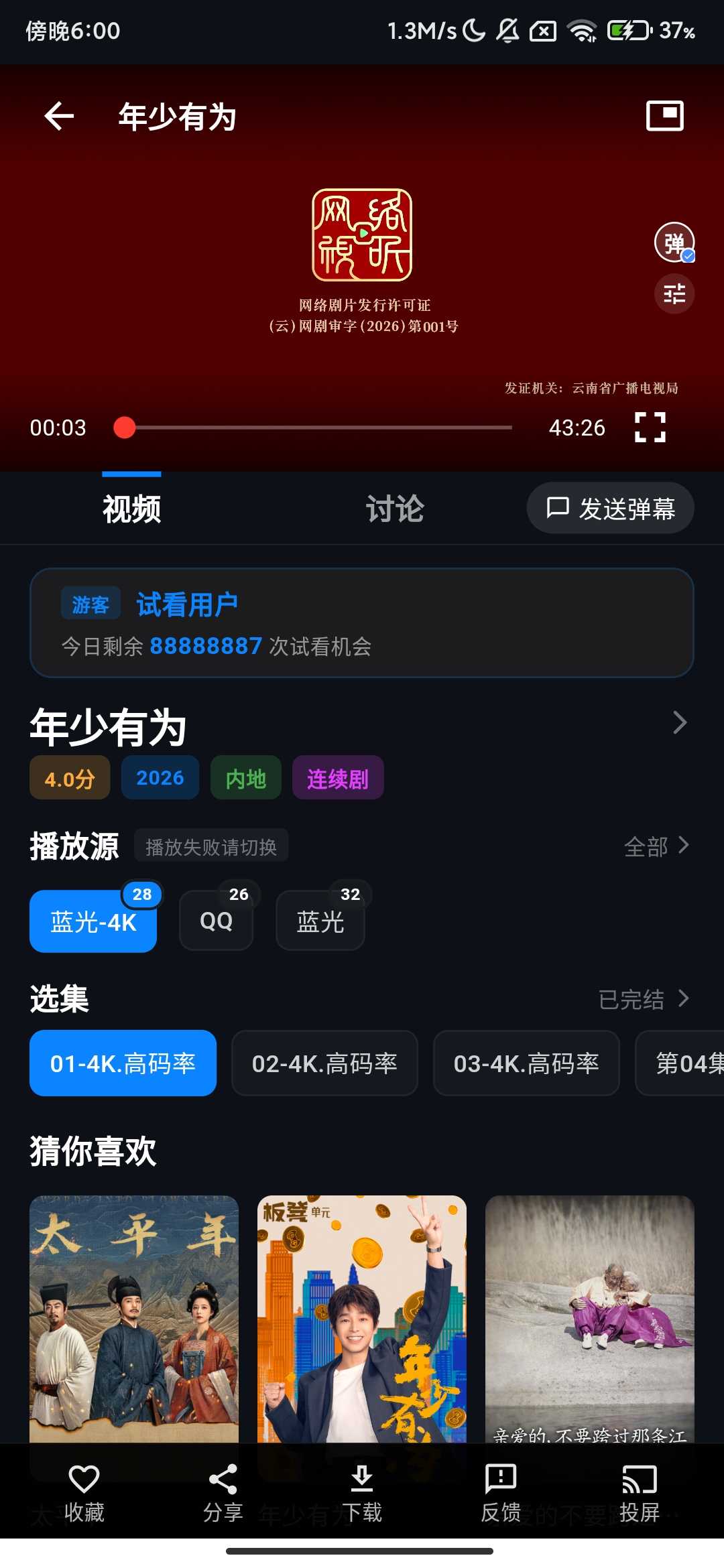
Task: Open playback settings via the sliders icon
Action: (x=674, y=293)
